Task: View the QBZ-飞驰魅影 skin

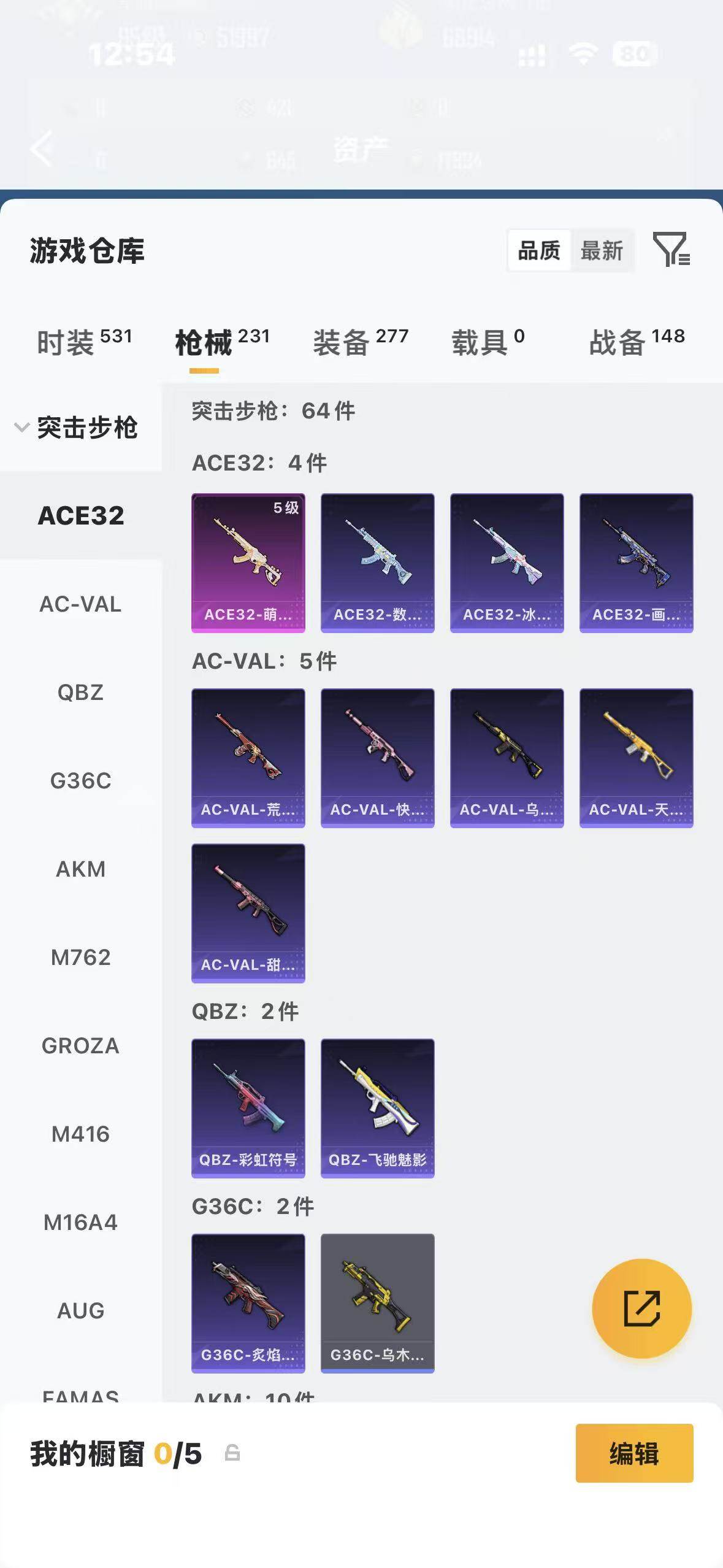Action: coord(377,1108)
